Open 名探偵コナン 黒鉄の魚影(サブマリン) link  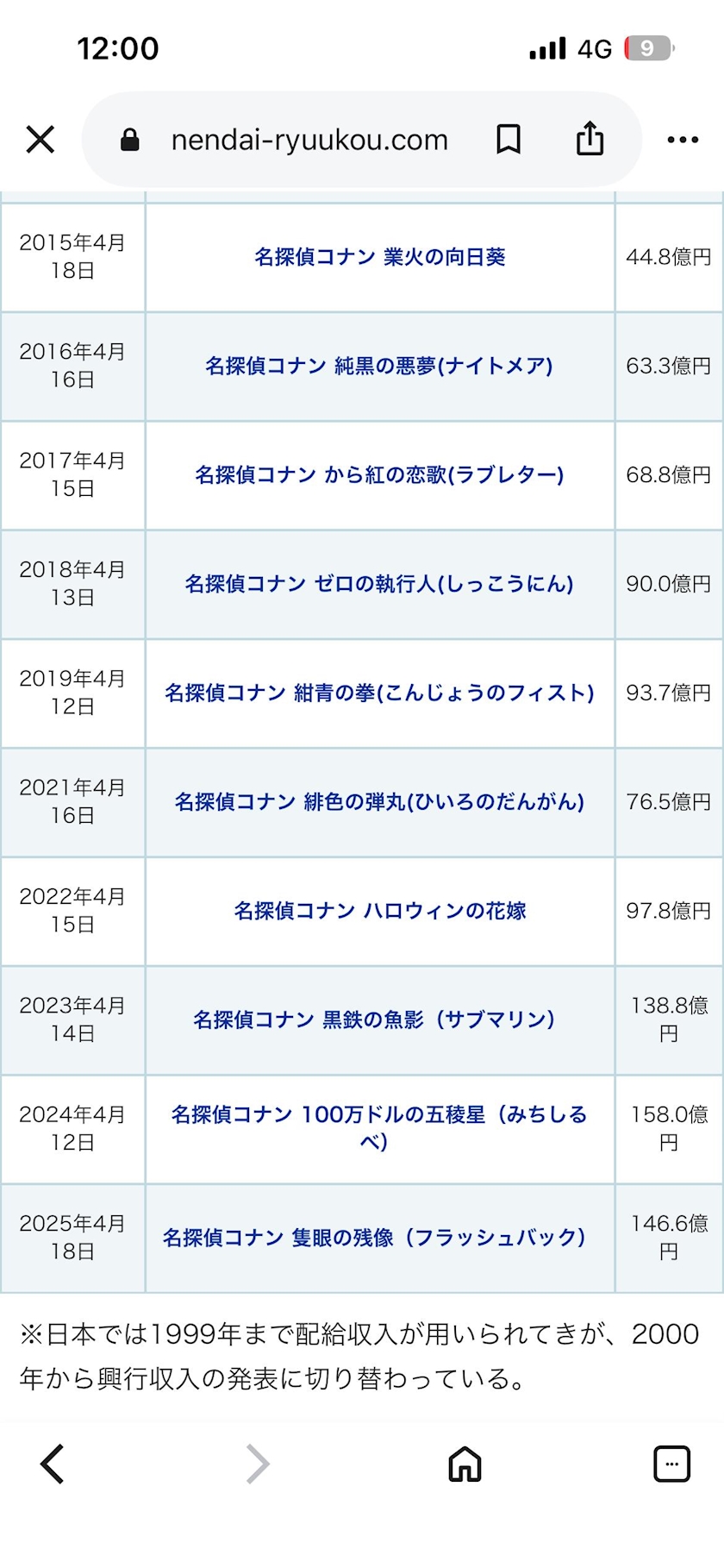[374, 1019]
